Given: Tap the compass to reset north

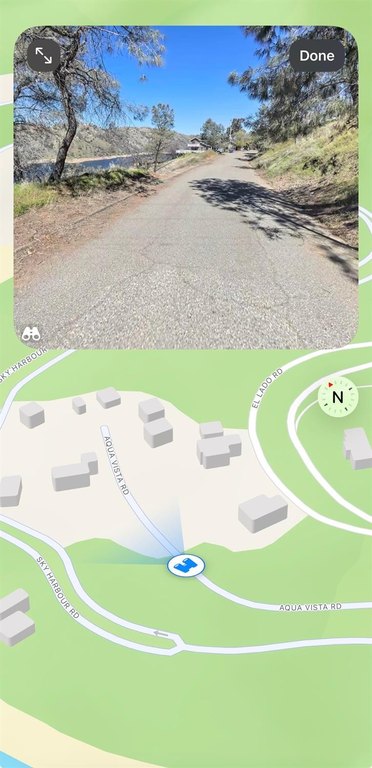Looking at the screenshot, I should click(338, 397).
